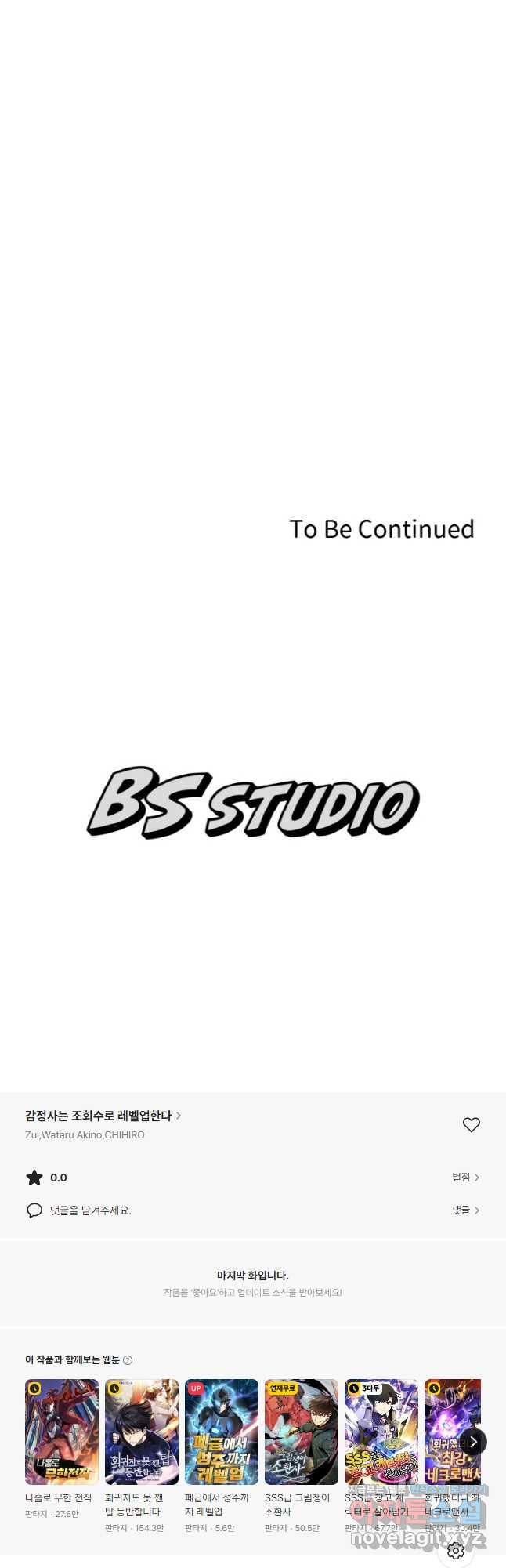Open the 별점 rating page
The width and height of the screenshot is (506, 1568).
click(x=465, y=1178)
